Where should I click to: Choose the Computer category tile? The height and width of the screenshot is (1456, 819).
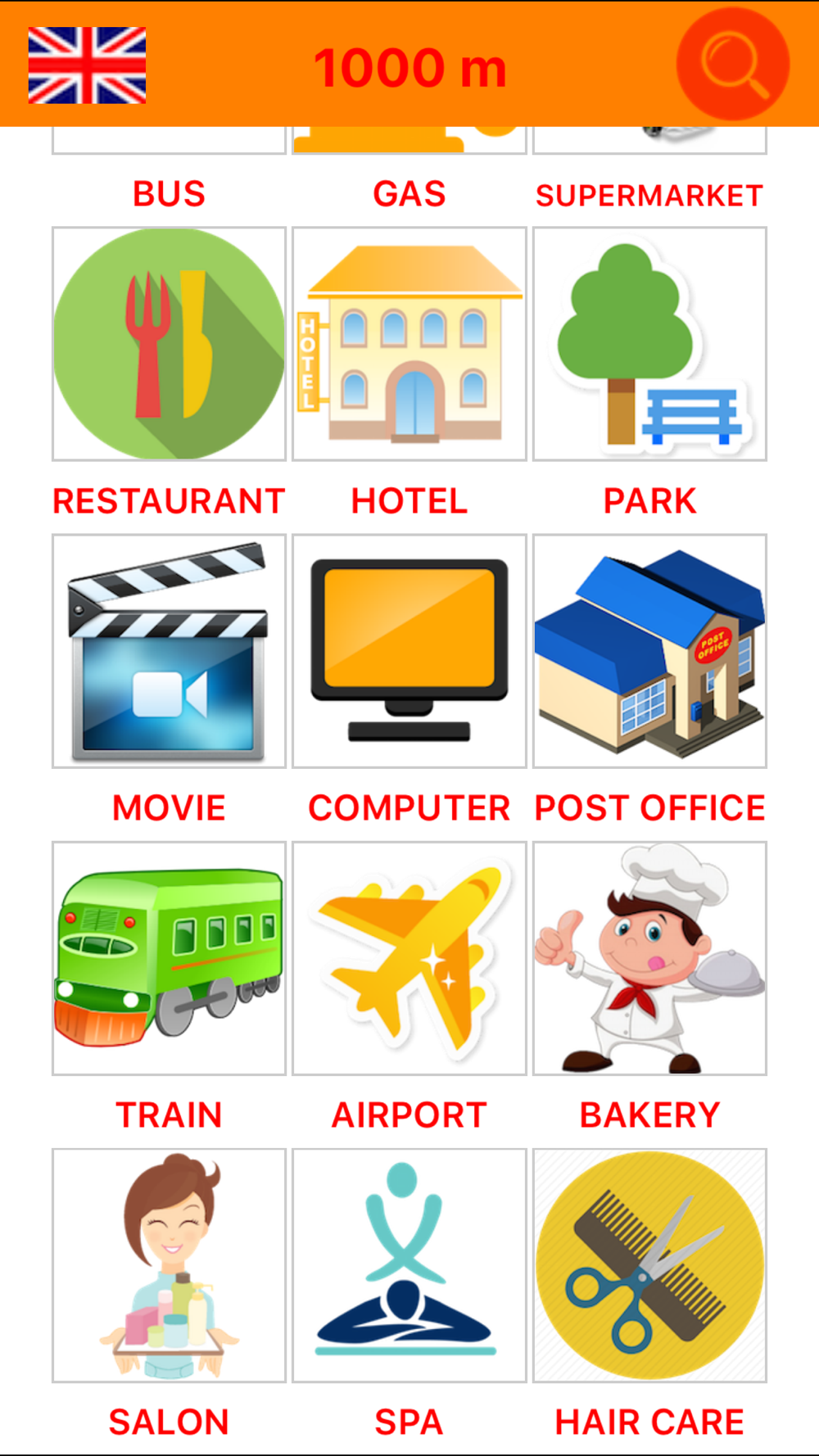point(409,651)
